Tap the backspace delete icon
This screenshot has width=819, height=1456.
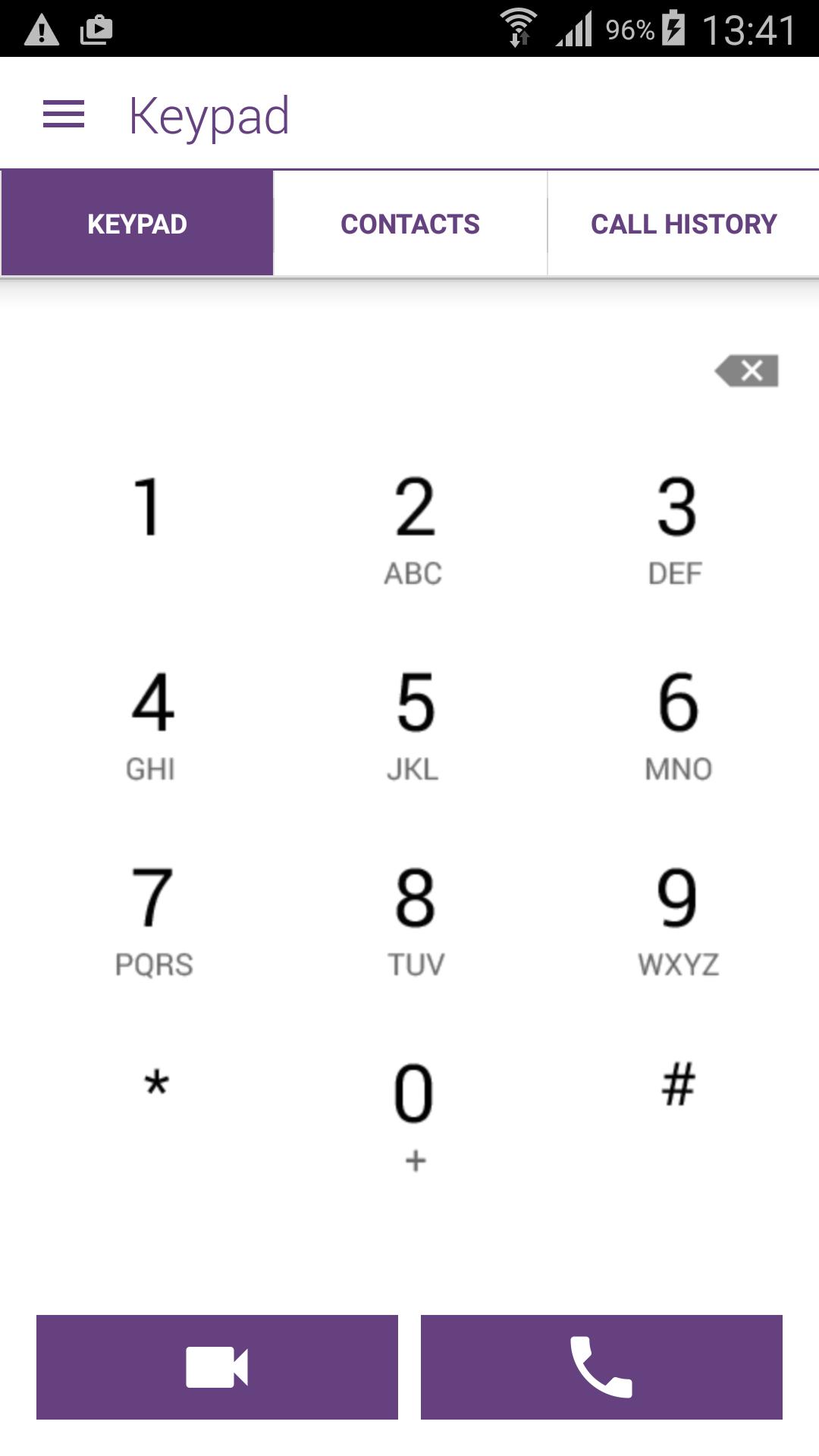pyautogui.click(x=745, y=371)
